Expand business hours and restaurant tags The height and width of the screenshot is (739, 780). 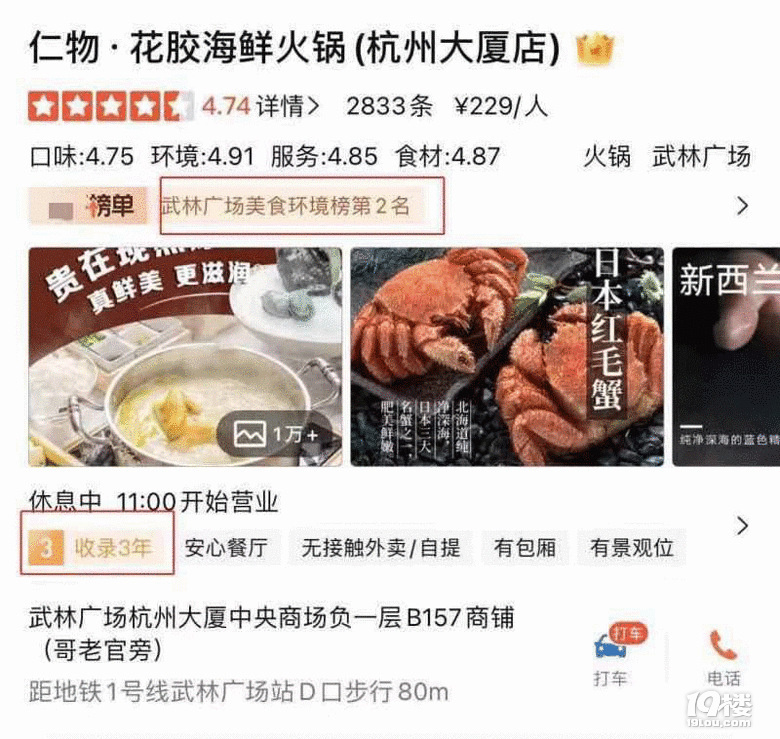coord(742,526)
